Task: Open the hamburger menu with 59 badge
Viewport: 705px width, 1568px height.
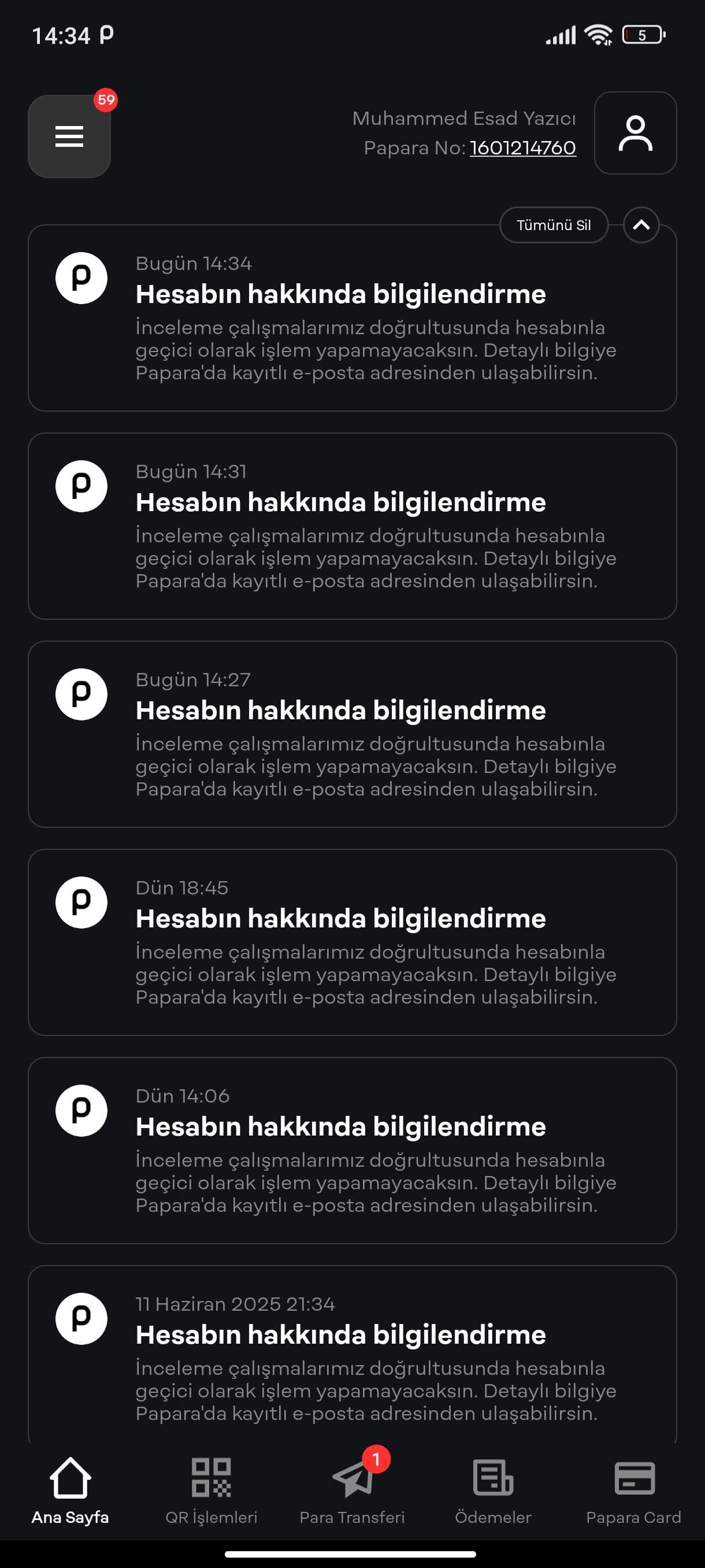Action: (x=69, y=136)
